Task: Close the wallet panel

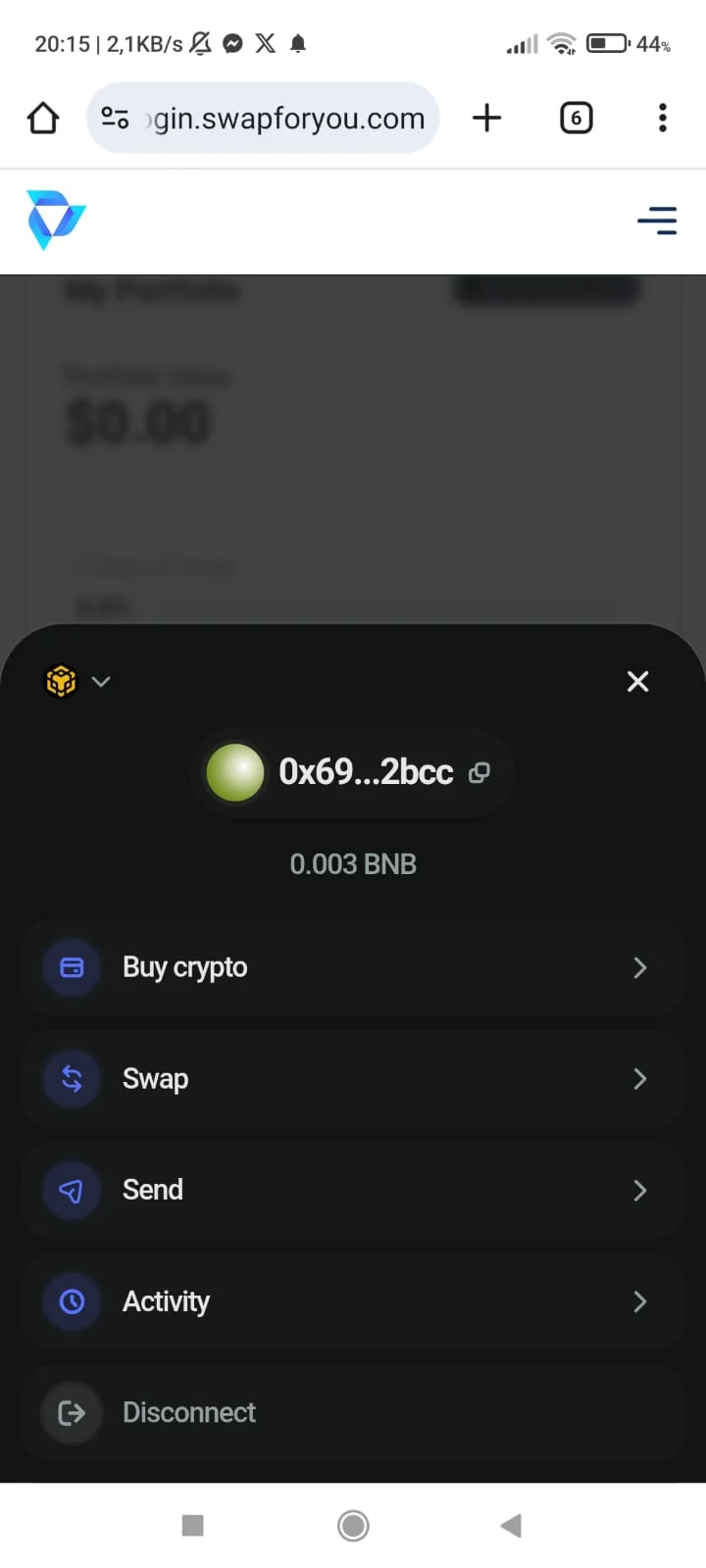Action: [637, 681]
